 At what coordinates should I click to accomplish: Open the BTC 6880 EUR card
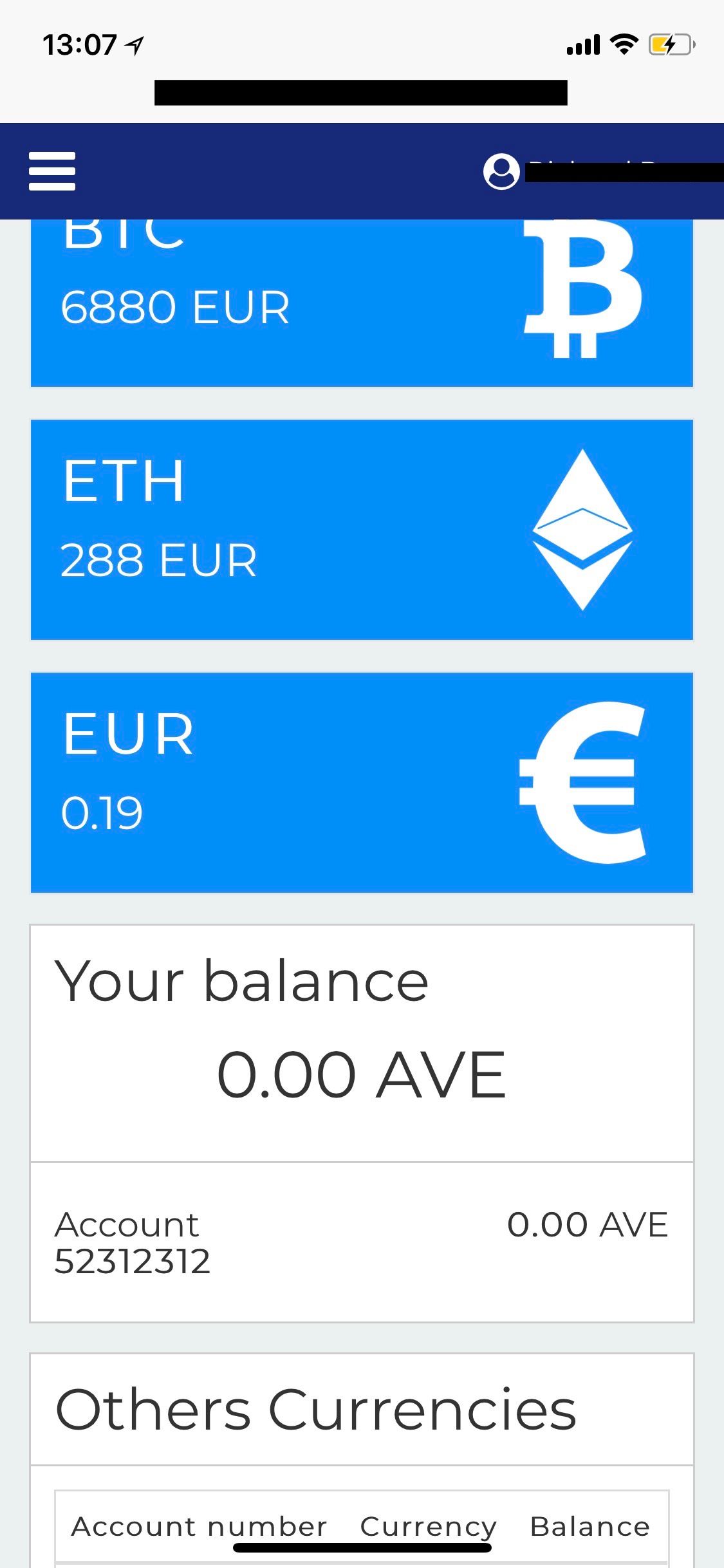362,303
